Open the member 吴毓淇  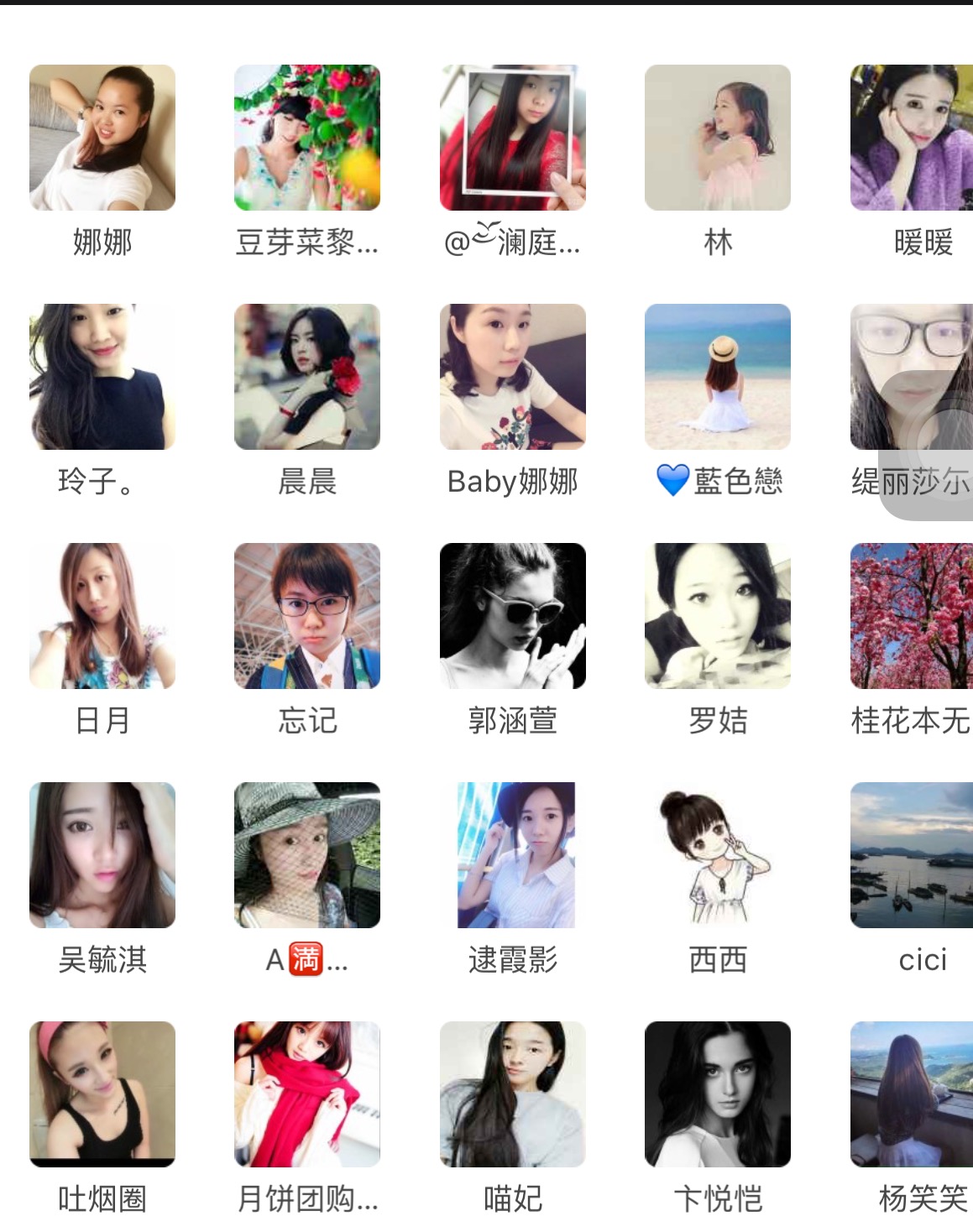point(102,855)
